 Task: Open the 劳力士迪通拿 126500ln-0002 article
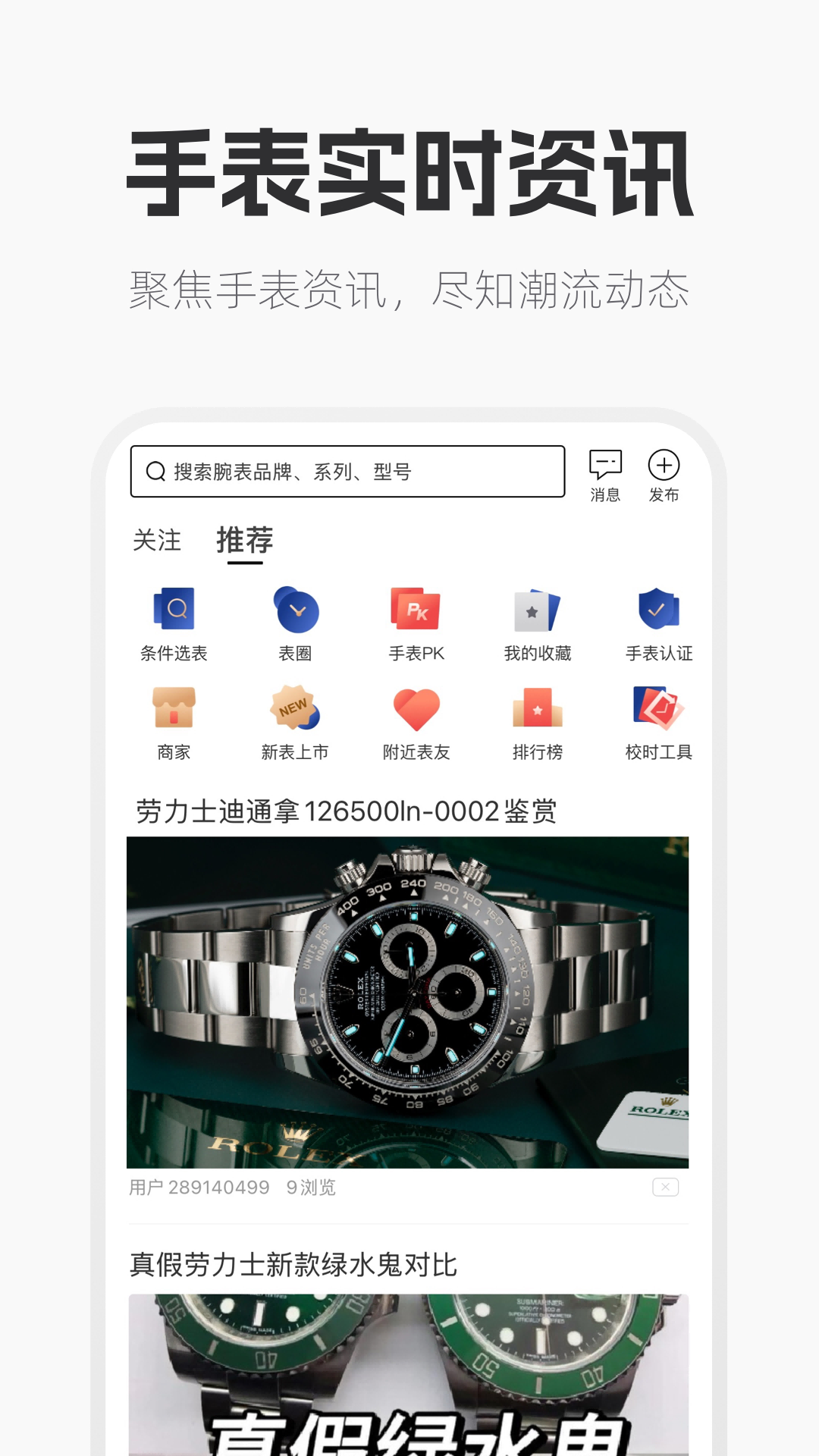[345, 811]
